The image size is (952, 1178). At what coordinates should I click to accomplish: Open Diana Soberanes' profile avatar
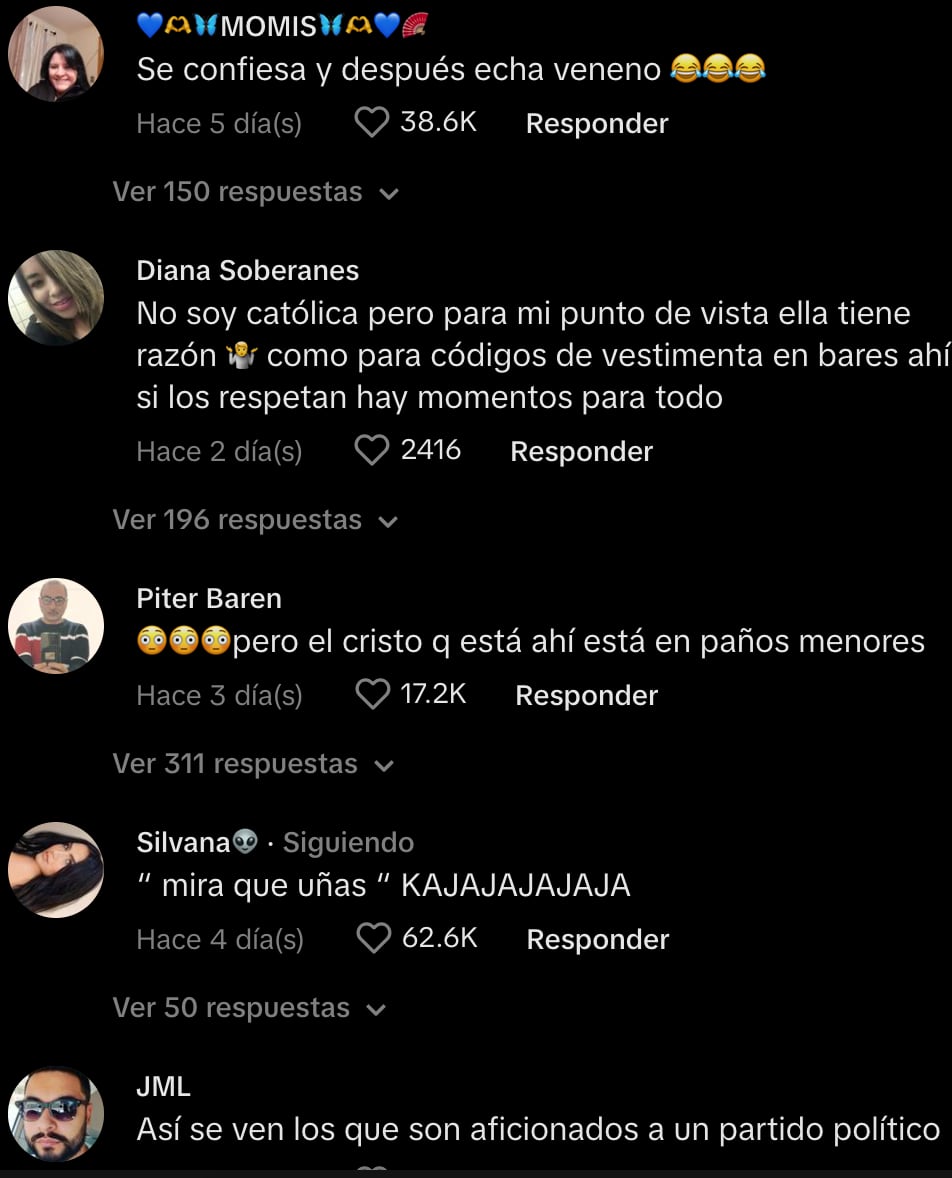[x=56, y=297]
